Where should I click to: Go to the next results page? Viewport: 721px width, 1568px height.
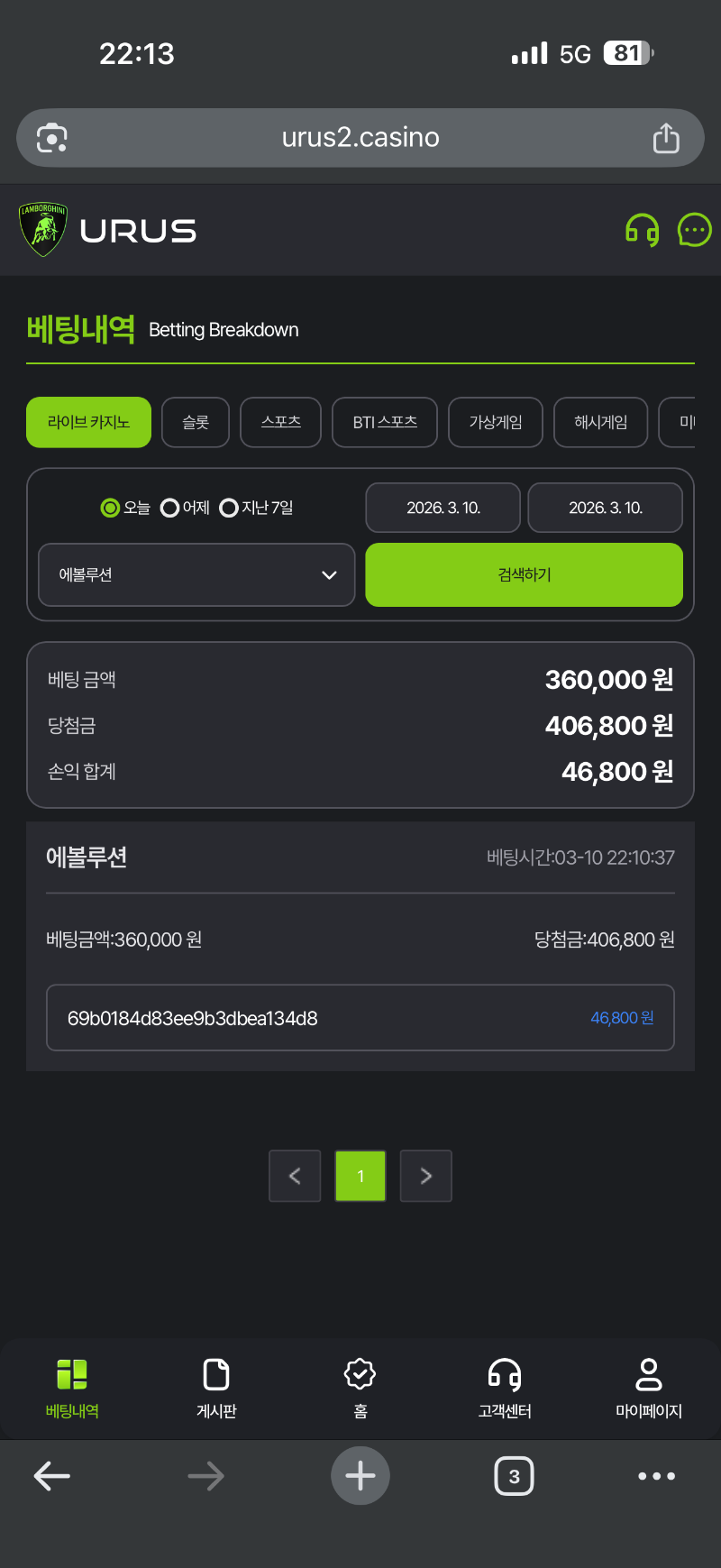tap(426, 1176)
